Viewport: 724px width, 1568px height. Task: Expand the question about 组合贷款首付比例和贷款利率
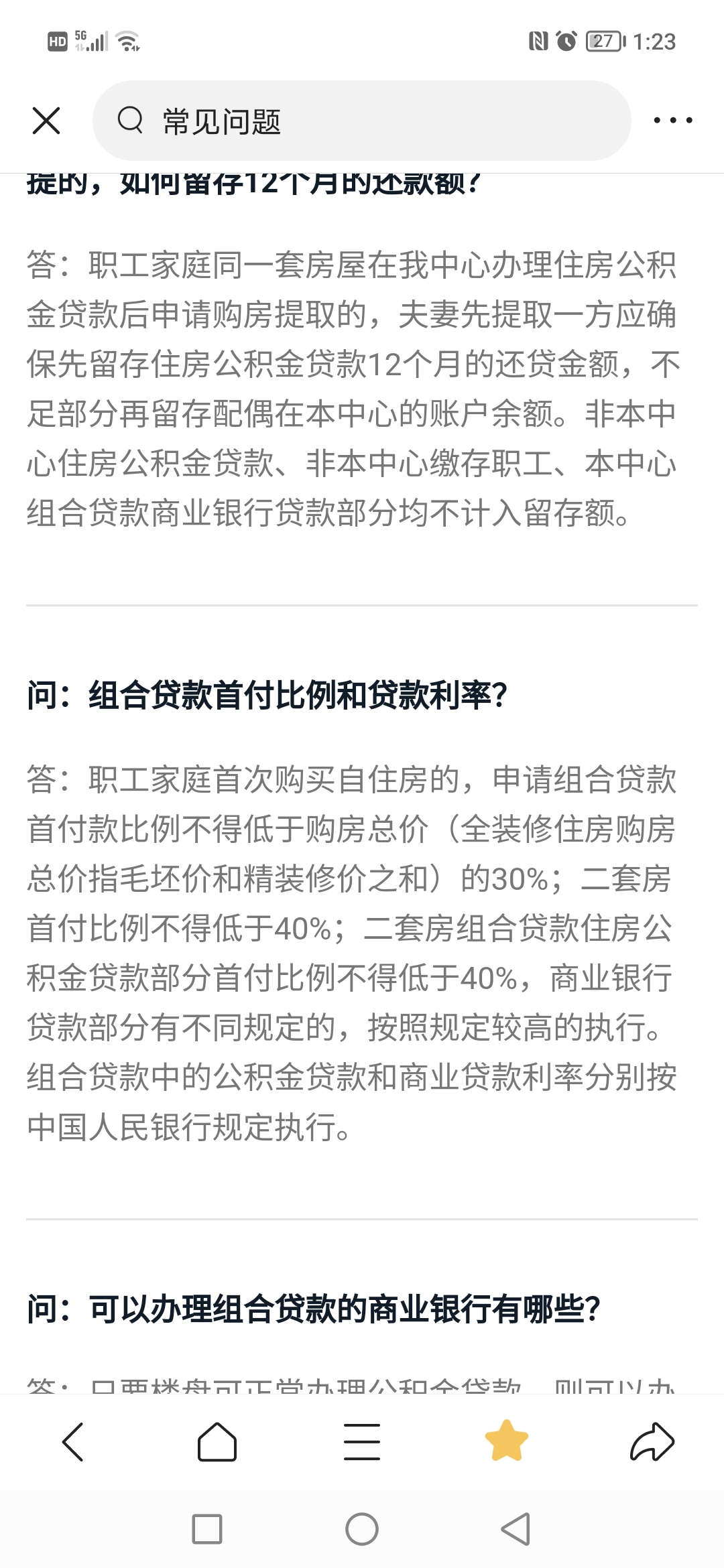point(267,697)
